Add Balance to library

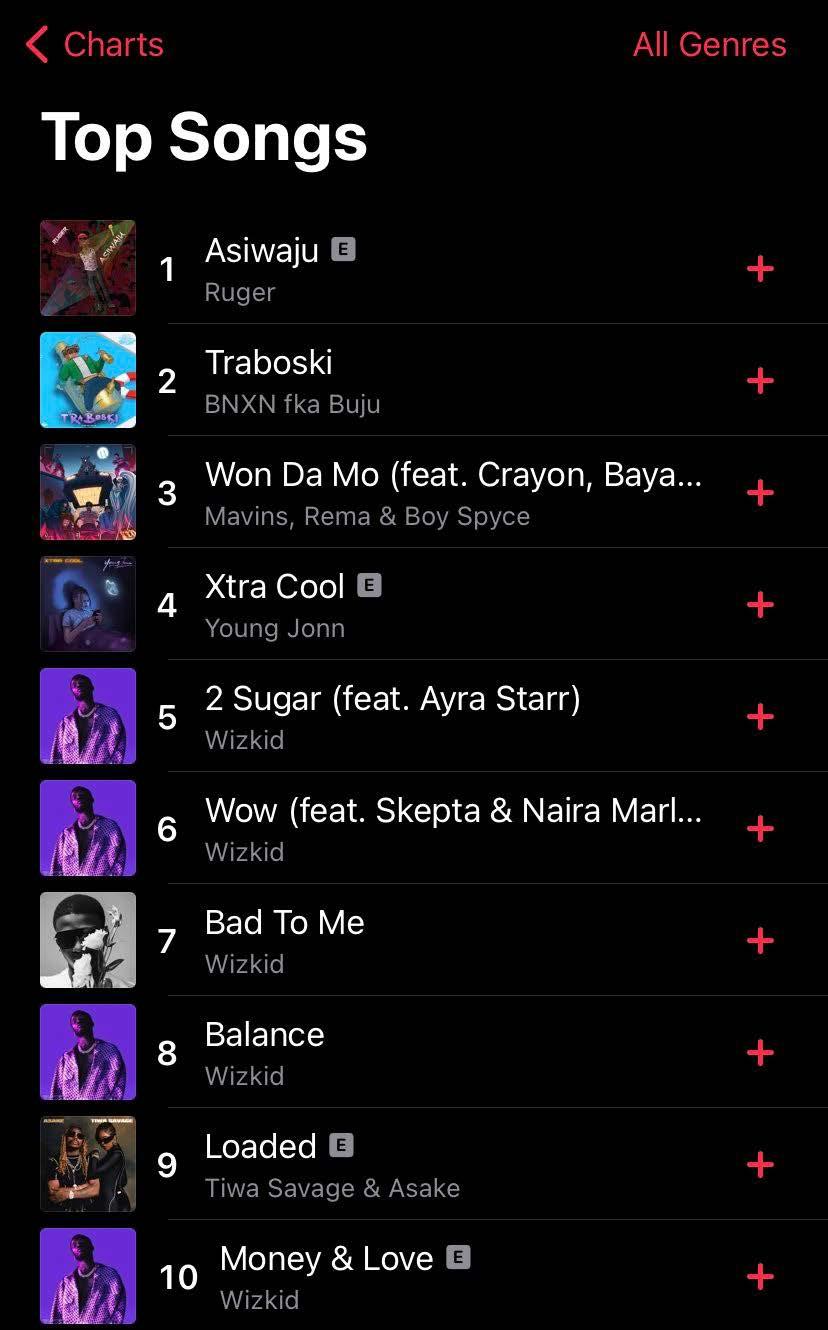[760, 1053]
